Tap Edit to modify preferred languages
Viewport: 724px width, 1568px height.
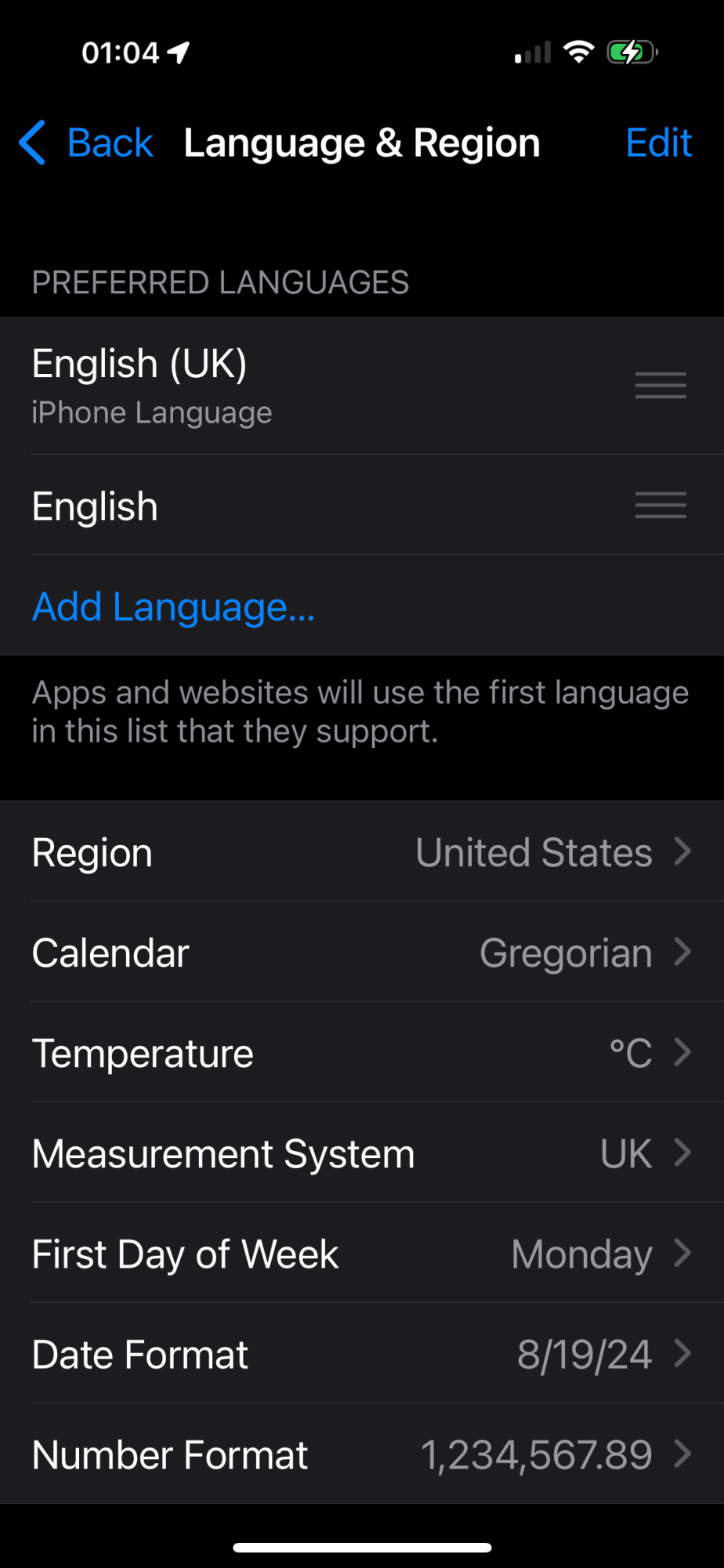(658, 143)
